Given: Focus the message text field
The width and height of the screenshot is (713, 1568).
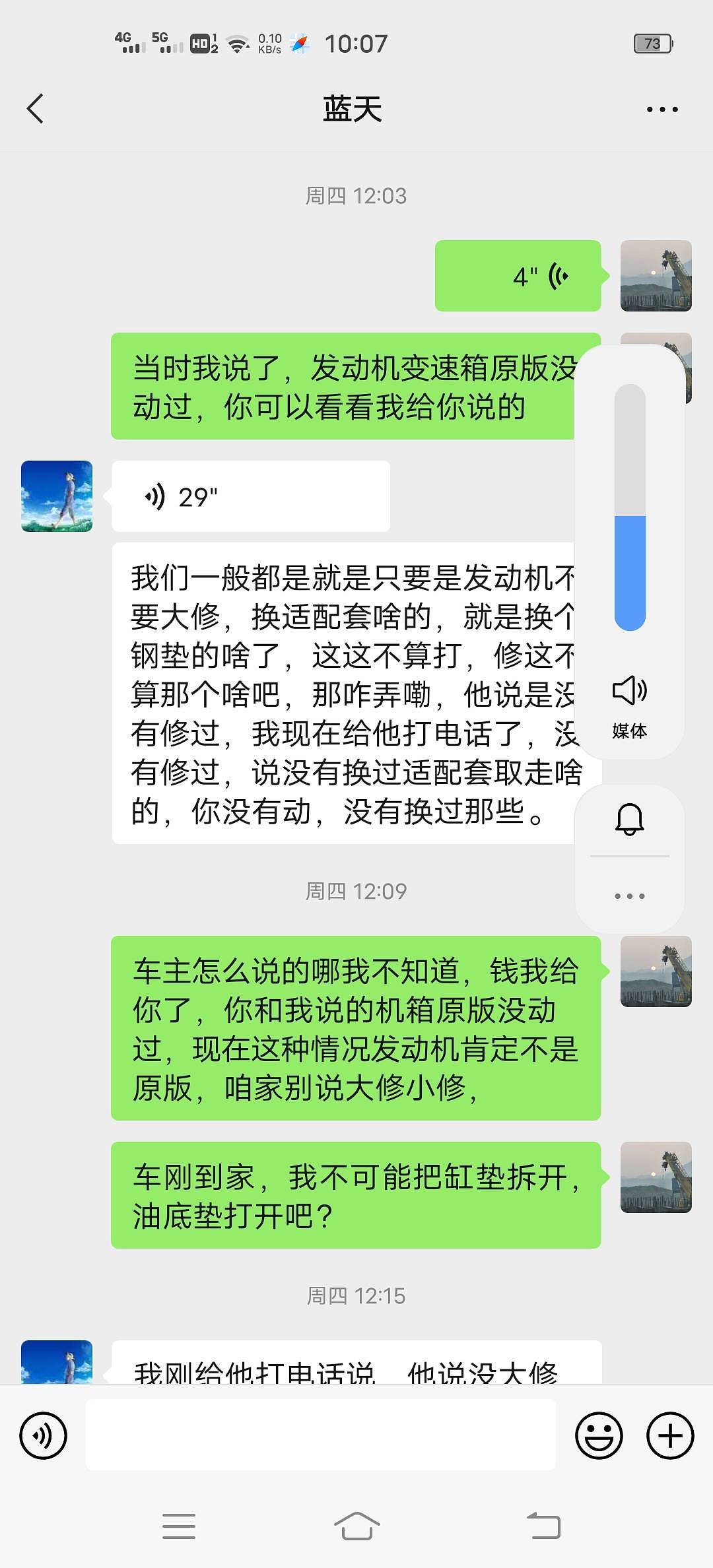Looking at the screenshot, I should click(320, 1435).
